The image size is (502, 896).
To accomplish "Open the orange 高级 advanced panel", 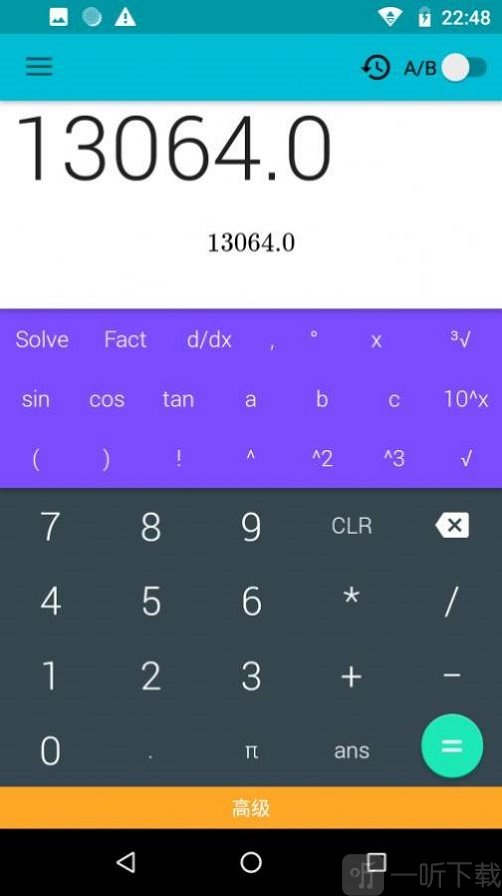I will (x=251, y=808).
